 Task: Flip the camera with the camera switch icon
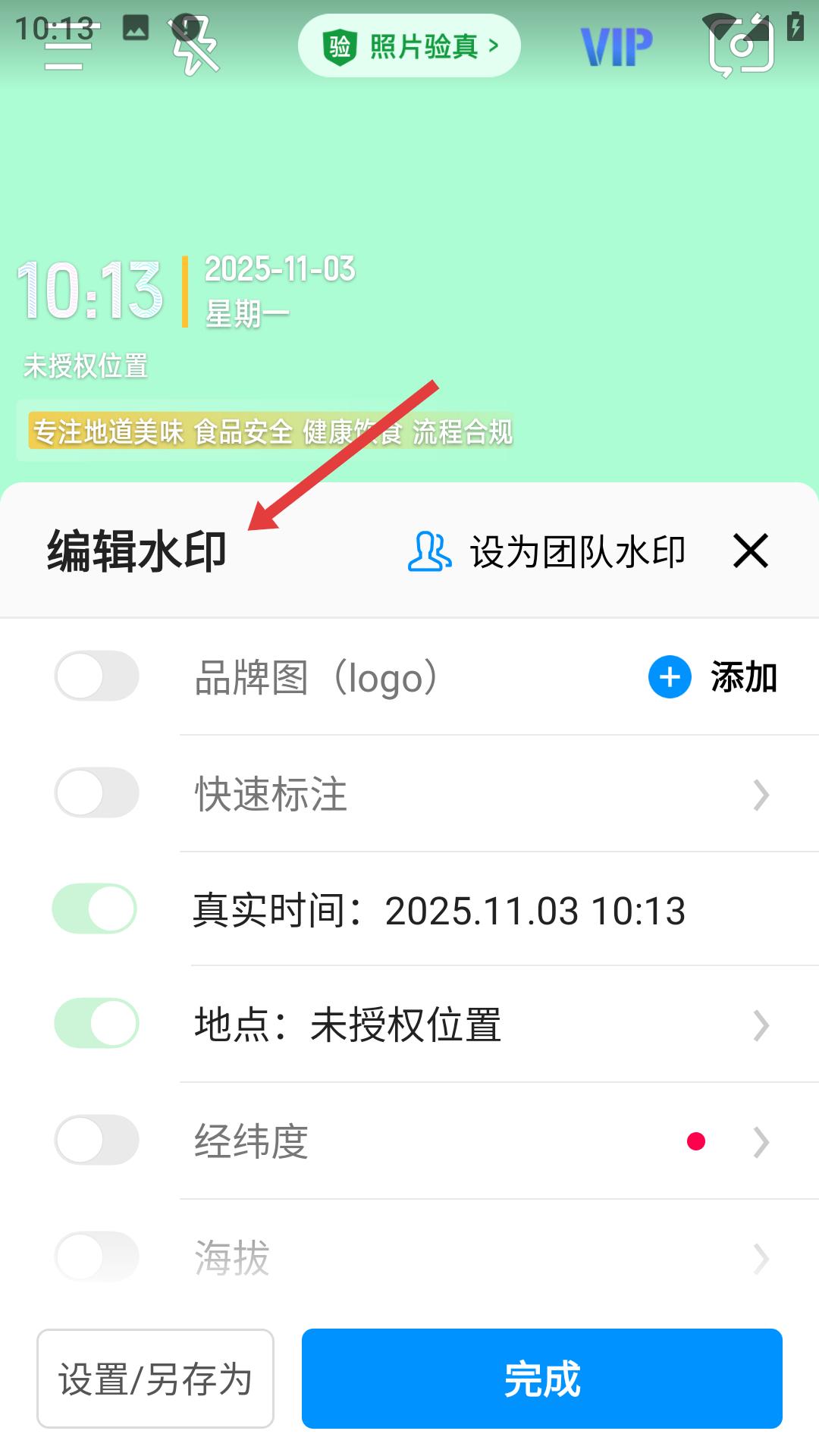pos(739,45)
